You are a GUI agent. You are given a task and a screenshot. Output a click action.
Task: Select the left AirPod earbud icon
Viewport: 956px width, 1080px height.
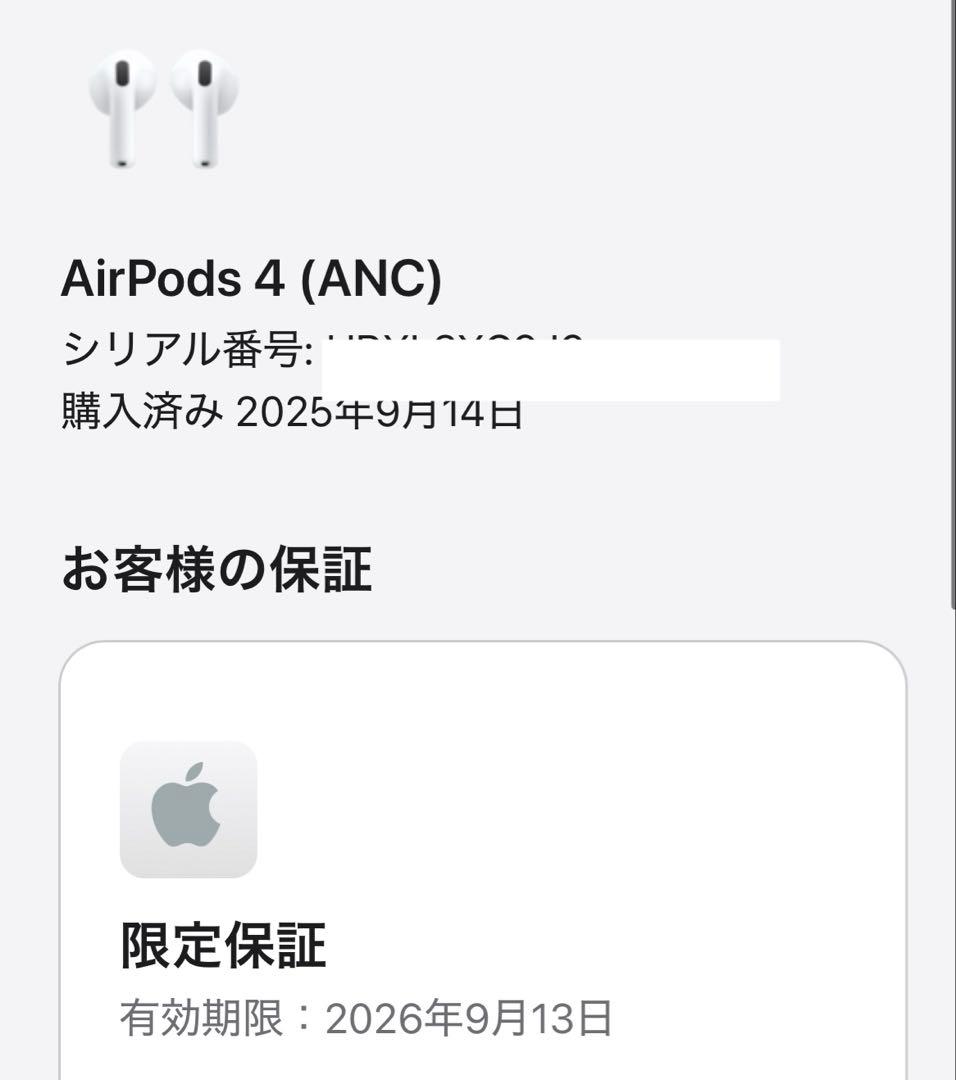coord(120,110)
